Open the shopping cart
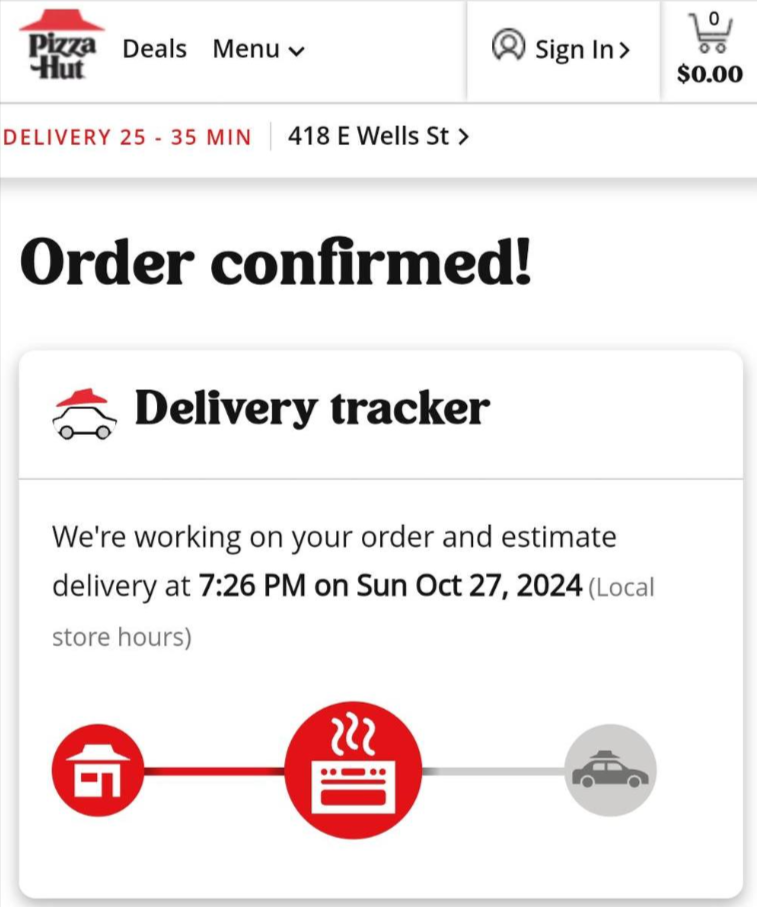 click(x=709, y=49)
